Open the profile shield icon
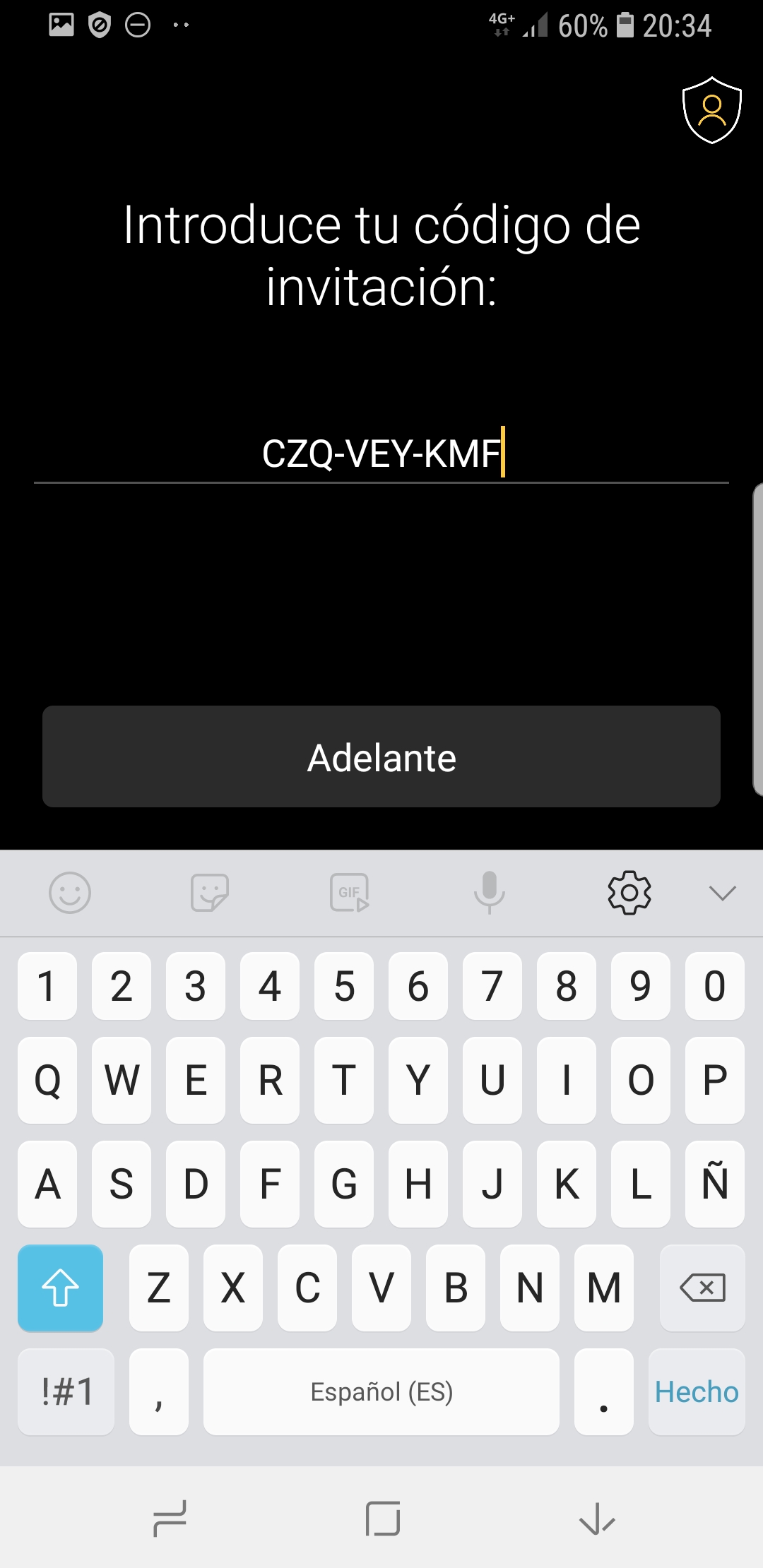The image size is (763, 1568). [x=711, y=110]
